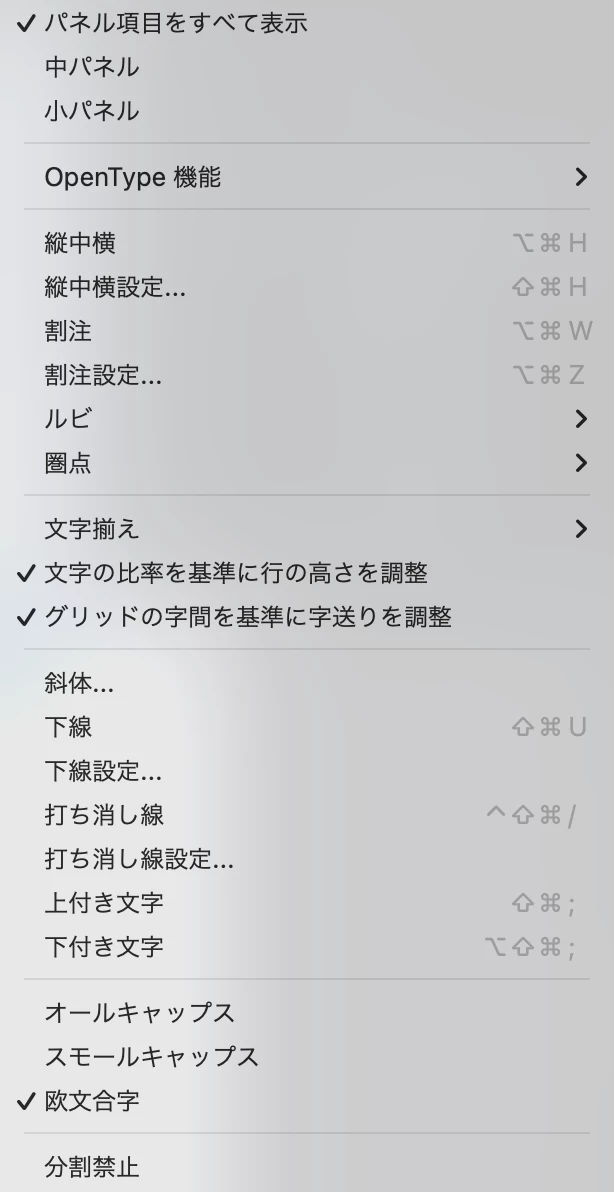This screenshot has width=614, height=1192.
Task: Choose 上付き文字 style
Action: pos(104,903)
